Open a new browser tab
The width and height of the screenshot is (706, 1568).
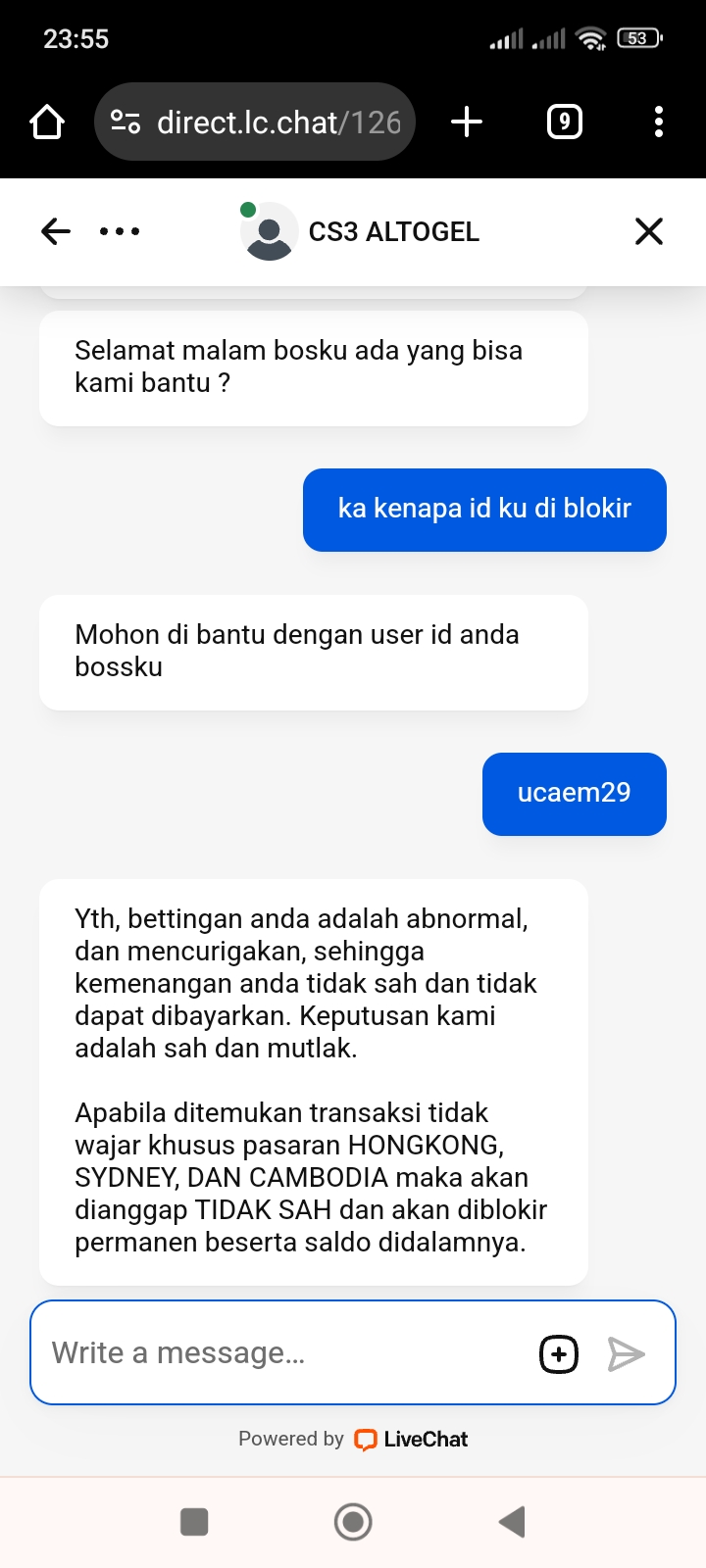[467, 122]
